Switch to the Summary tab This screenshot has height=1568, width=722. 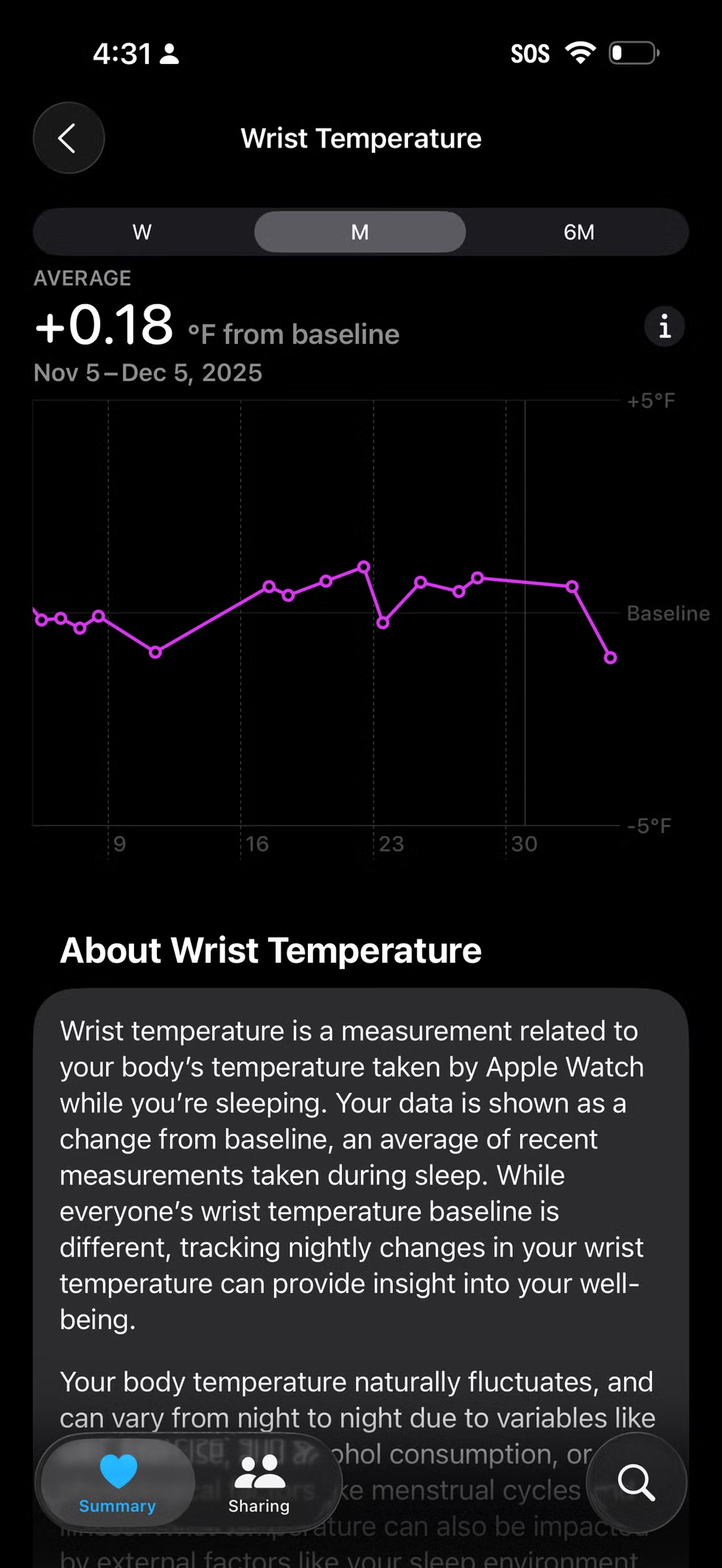[117, 1483]
